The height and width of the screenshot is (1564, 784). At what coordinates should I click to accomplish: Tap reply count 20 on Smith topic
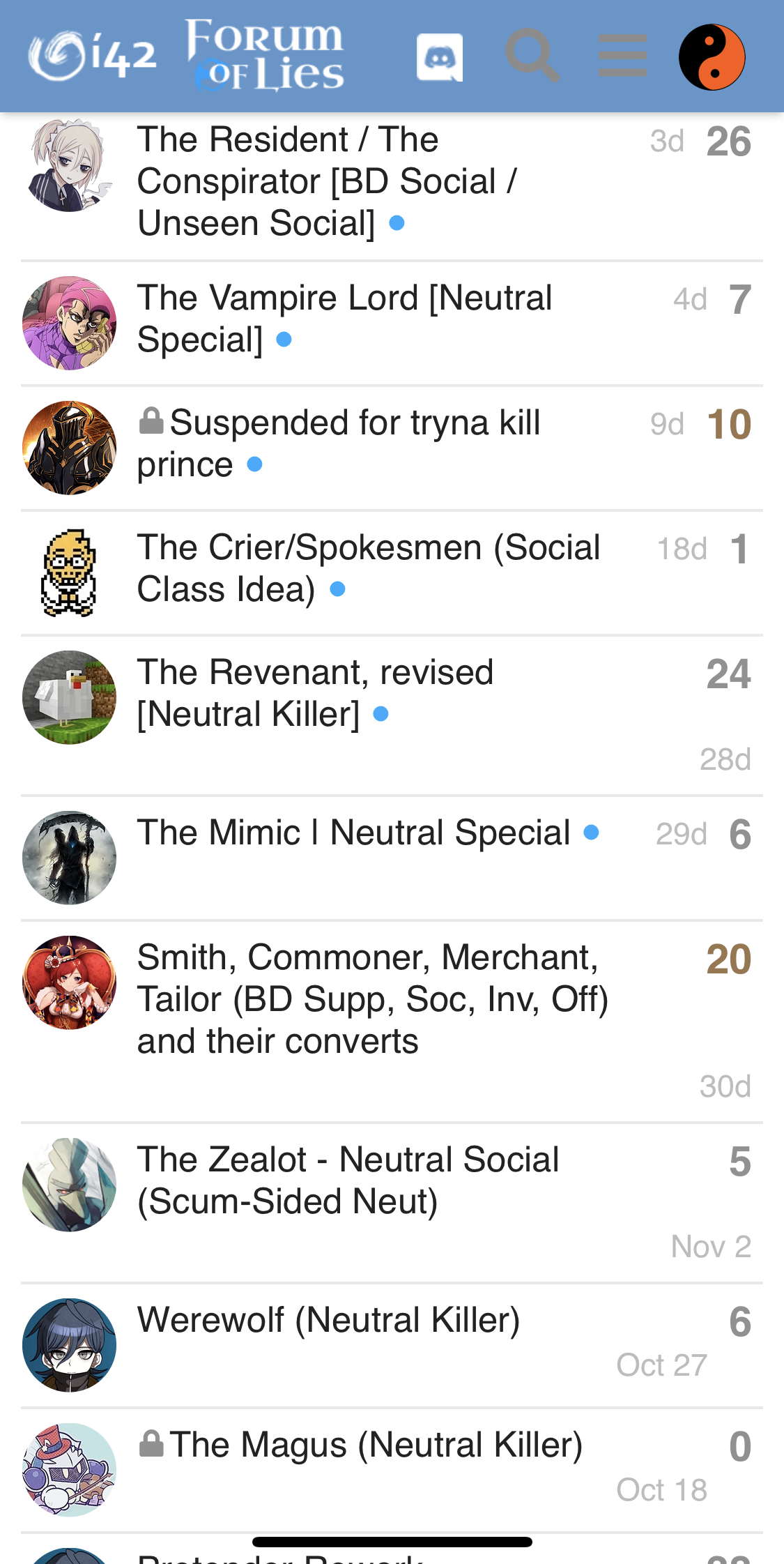[x=728, y=959]
